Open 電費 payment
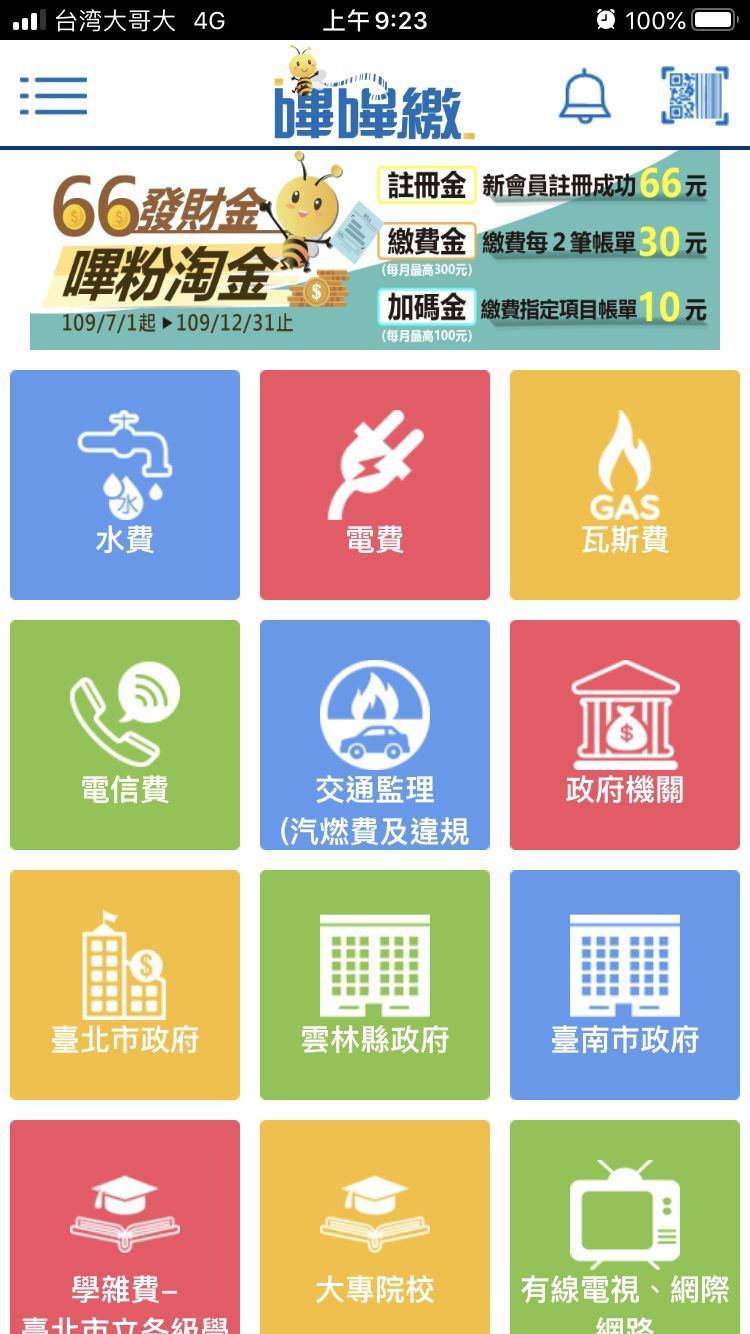 click(375, 485)
